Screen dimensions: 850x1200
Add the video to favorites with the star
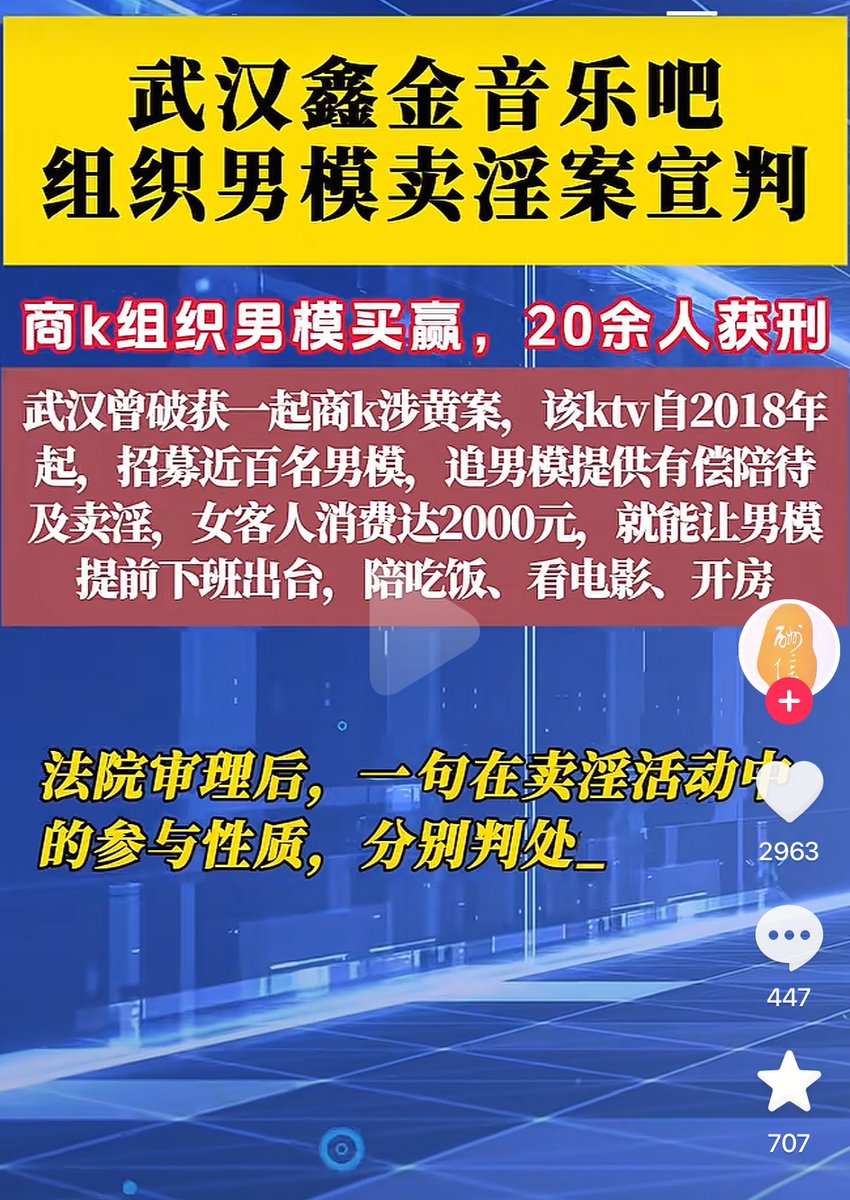tap(788, 1083)
